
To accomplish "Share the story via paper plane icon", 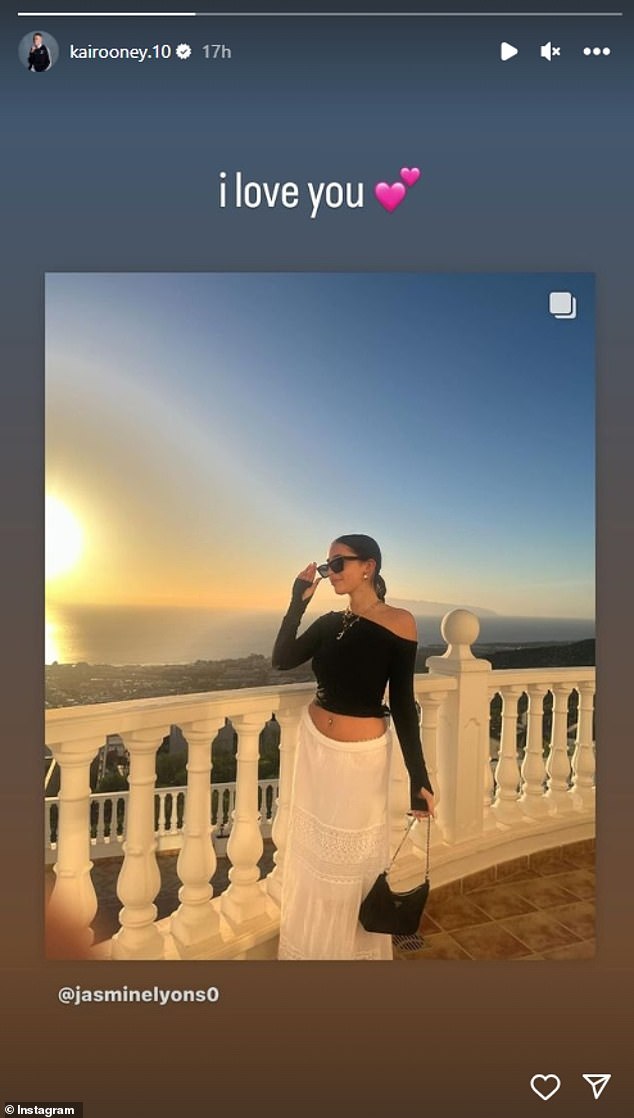I will coord(597,1086).
